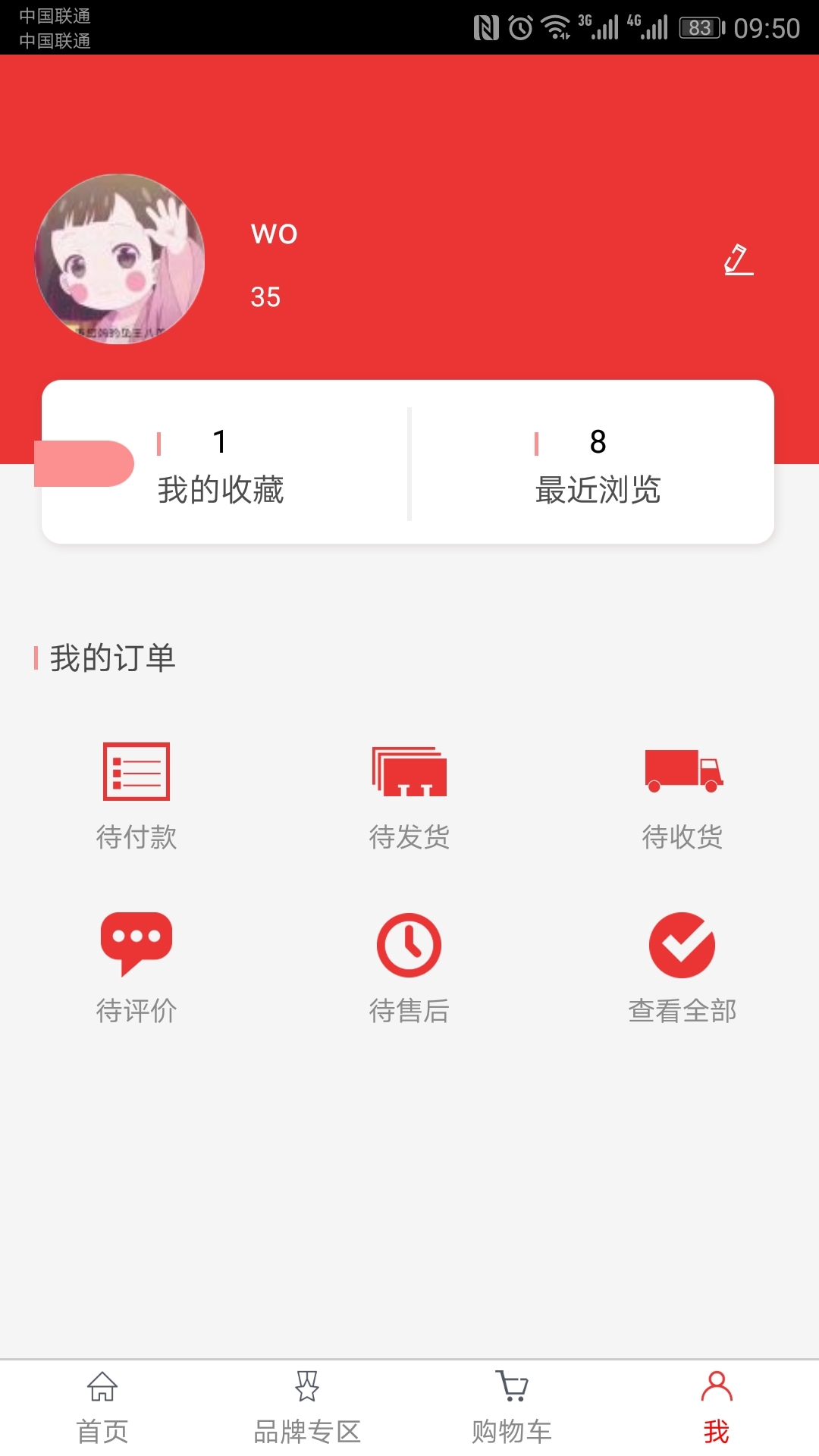Click the 我的订单 section header
The width and height of the screenshot is (819, 1456).
click(x=112, y=658)
